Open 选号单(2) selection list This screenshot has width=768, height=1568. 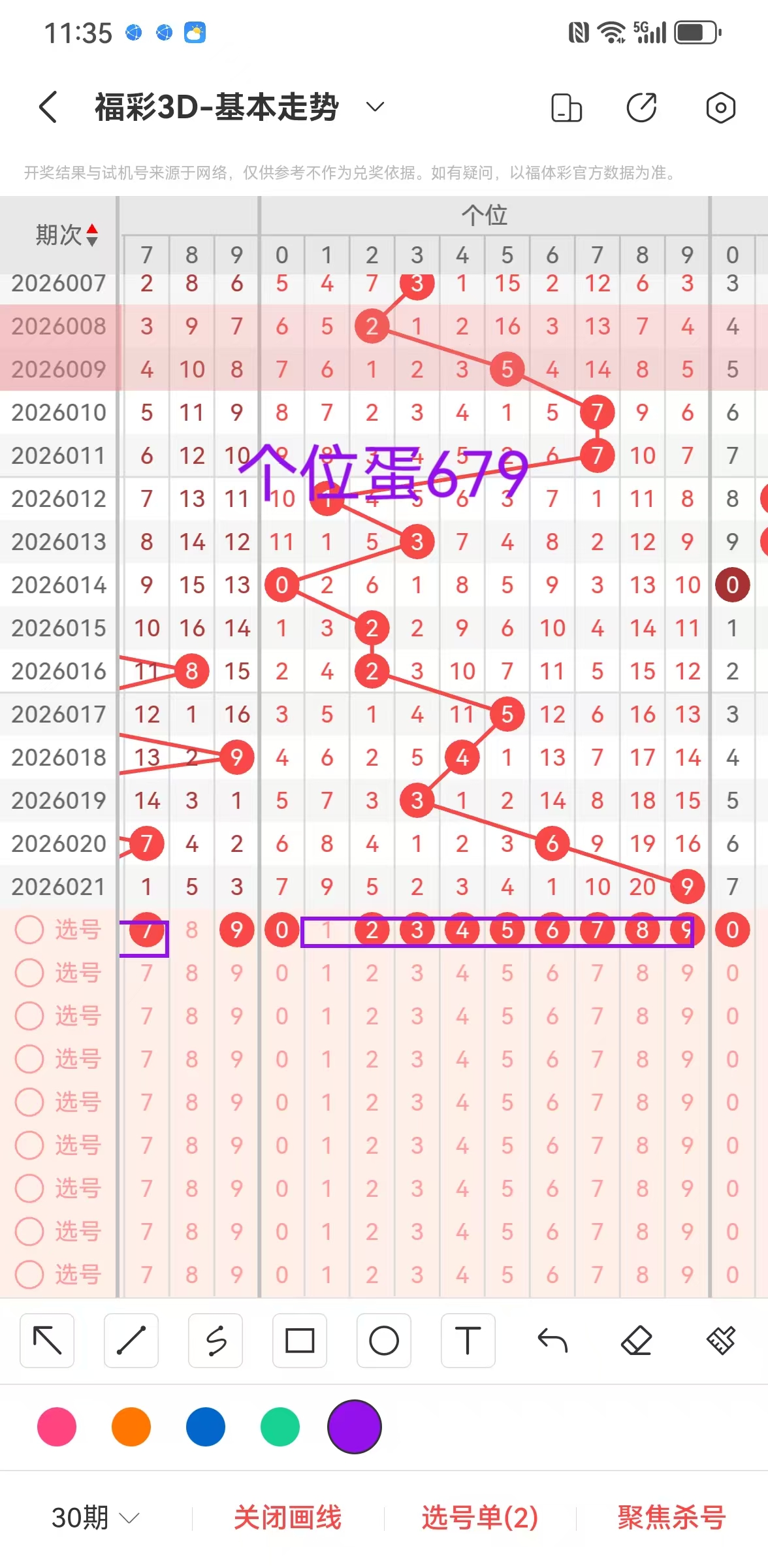(480, 1518)
